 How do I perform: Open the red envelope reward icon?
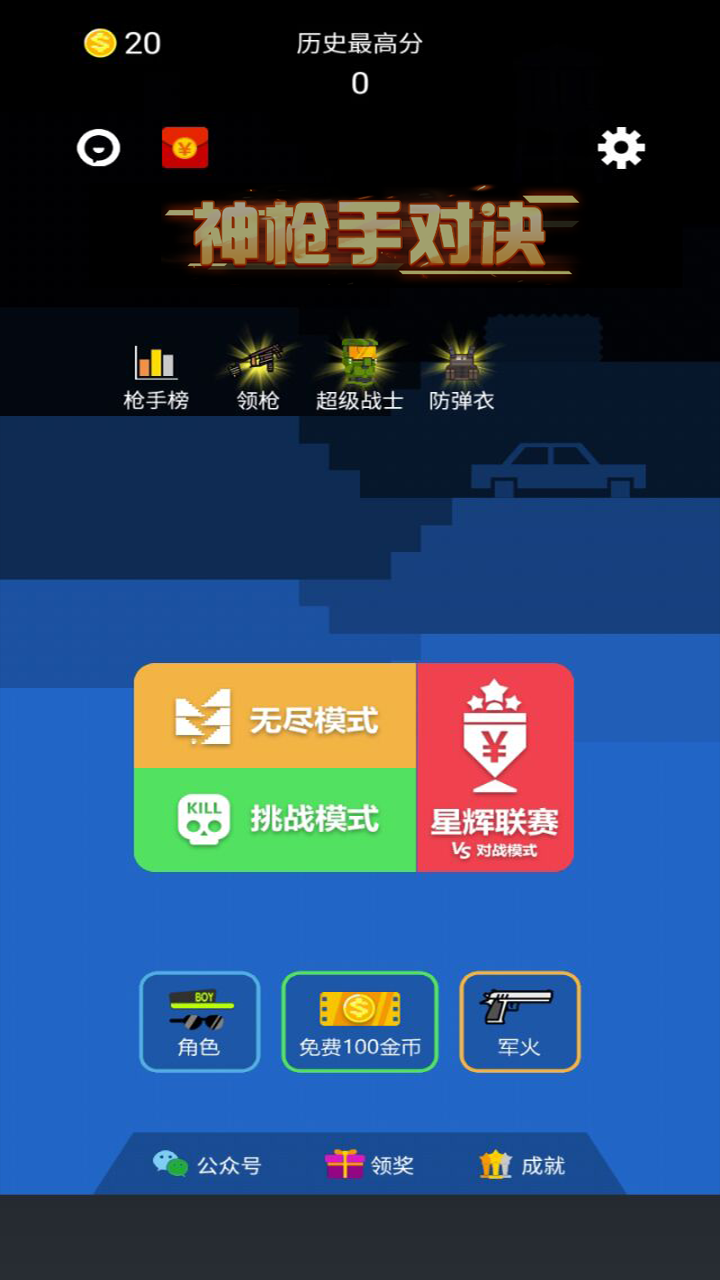pos(182,147)
